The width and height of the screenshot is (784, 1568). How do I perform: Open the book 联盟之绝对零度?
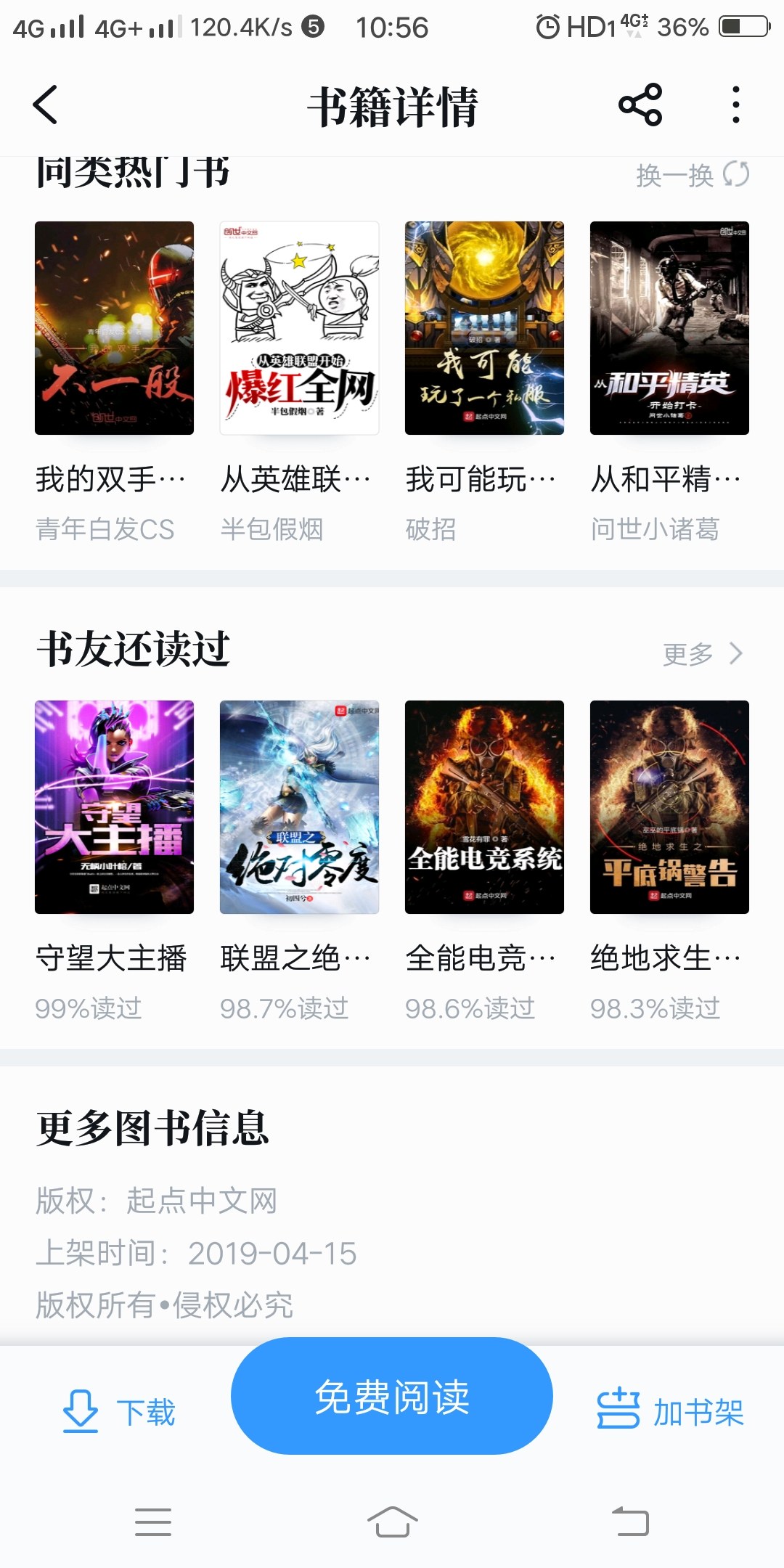click(299, 807)
